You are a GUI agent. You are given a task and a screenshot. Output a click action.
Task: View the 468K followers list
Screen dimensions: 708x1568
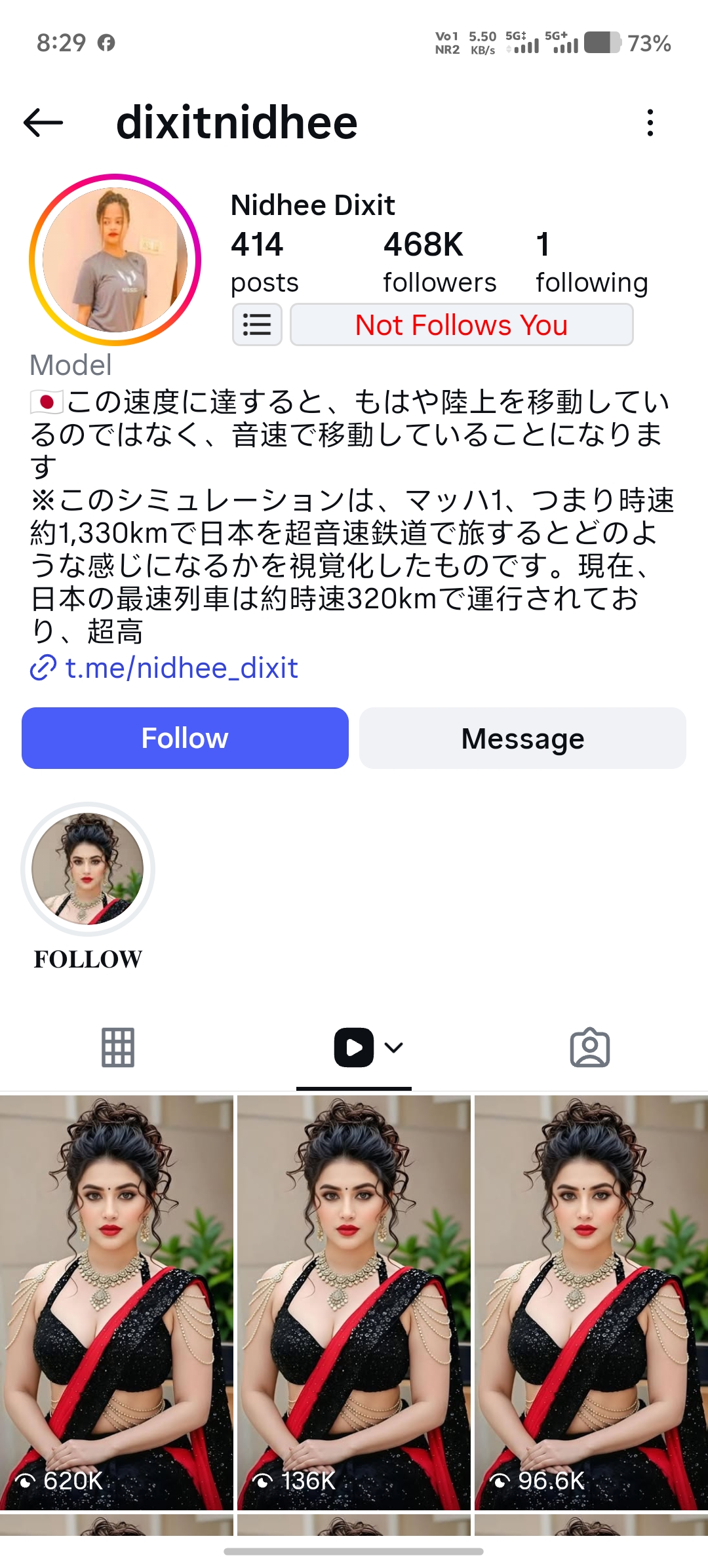439,262
